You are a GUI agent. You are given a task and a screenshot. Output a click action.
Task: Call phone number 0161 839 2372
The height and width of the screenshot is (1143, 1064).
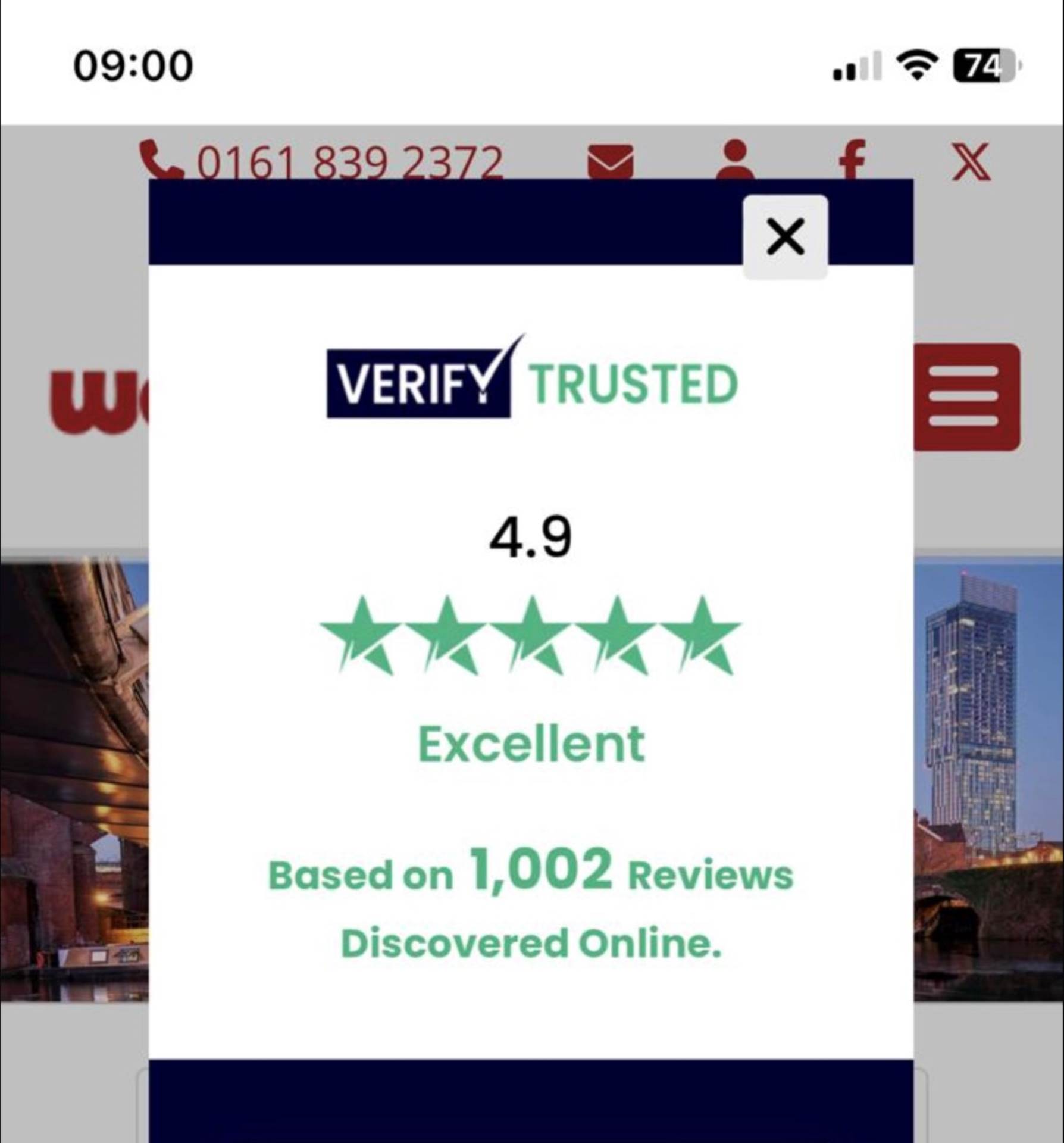coord(350,162)
